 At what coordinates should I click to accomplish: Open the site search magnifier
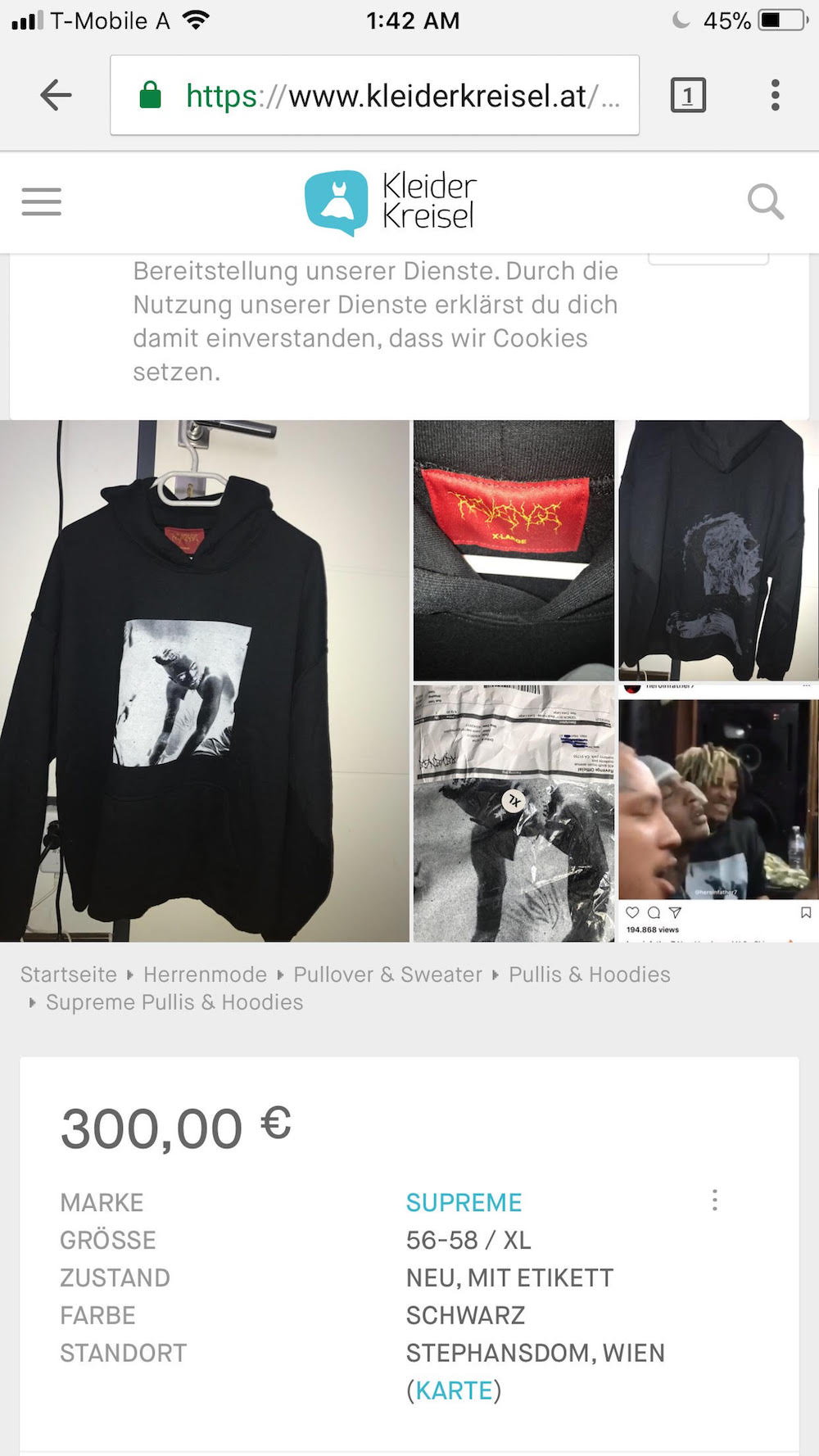pyautogui.click(x=766, y=201)
